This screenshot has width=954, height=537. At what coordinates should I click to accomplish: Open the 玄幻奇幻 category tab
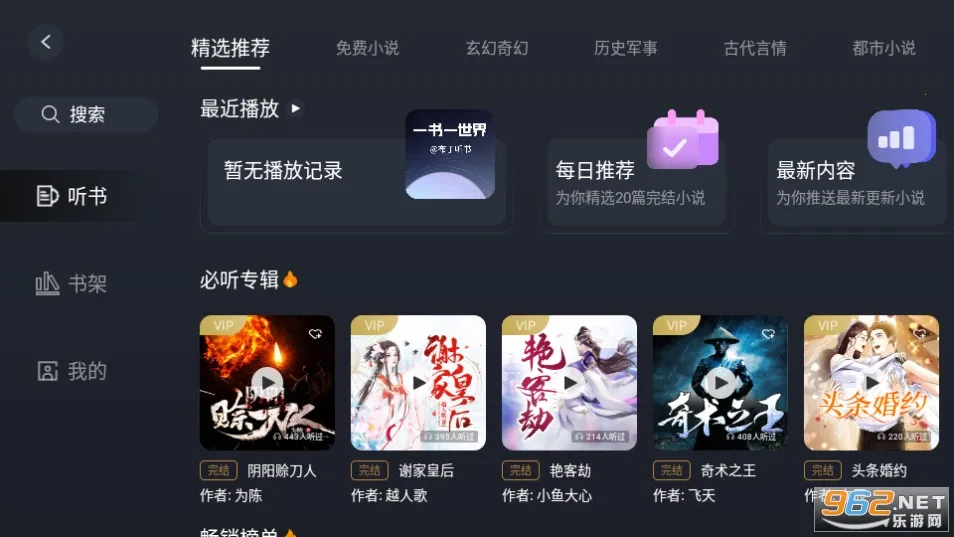[496, 48]
